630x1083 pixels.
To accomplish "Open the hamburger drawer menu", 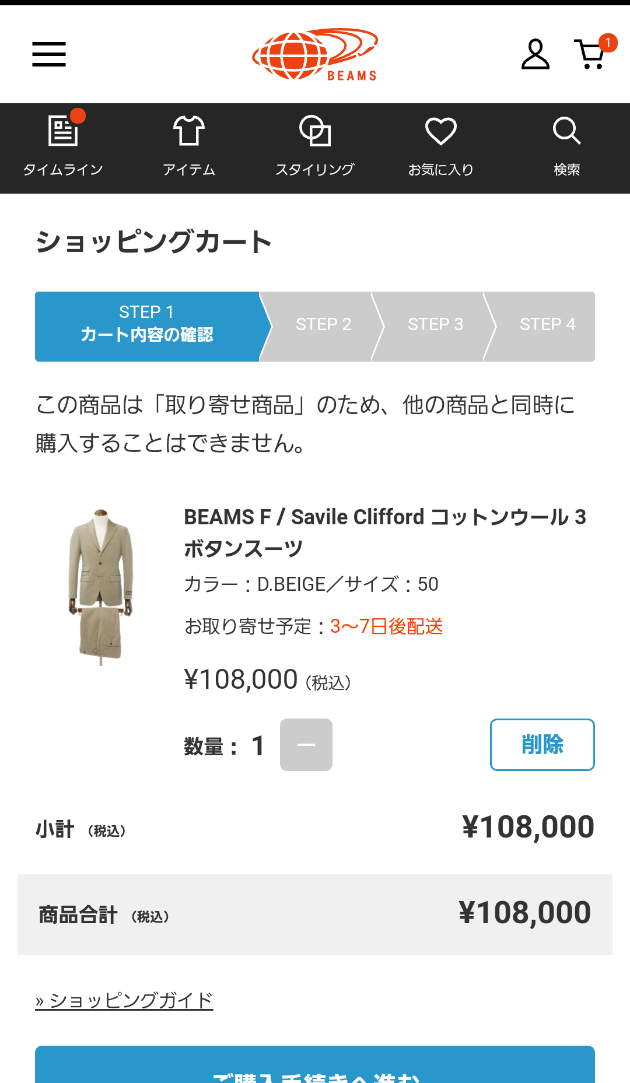I will (49, 54).
